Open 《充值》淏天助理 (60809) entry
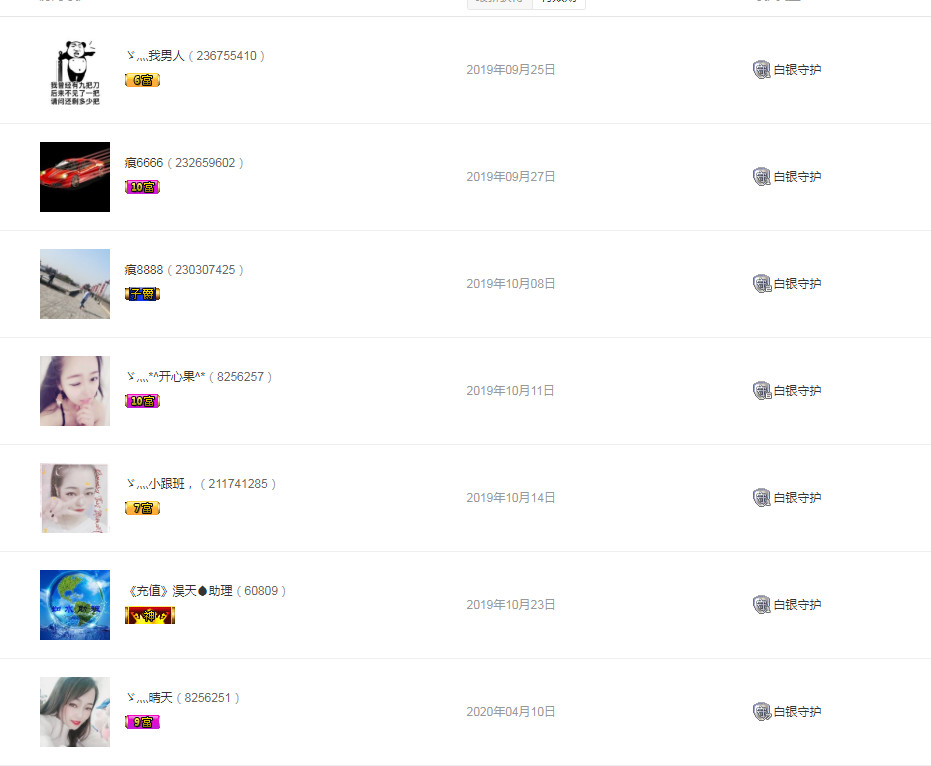This screenshot has width=931, height=766. (206, 591)
